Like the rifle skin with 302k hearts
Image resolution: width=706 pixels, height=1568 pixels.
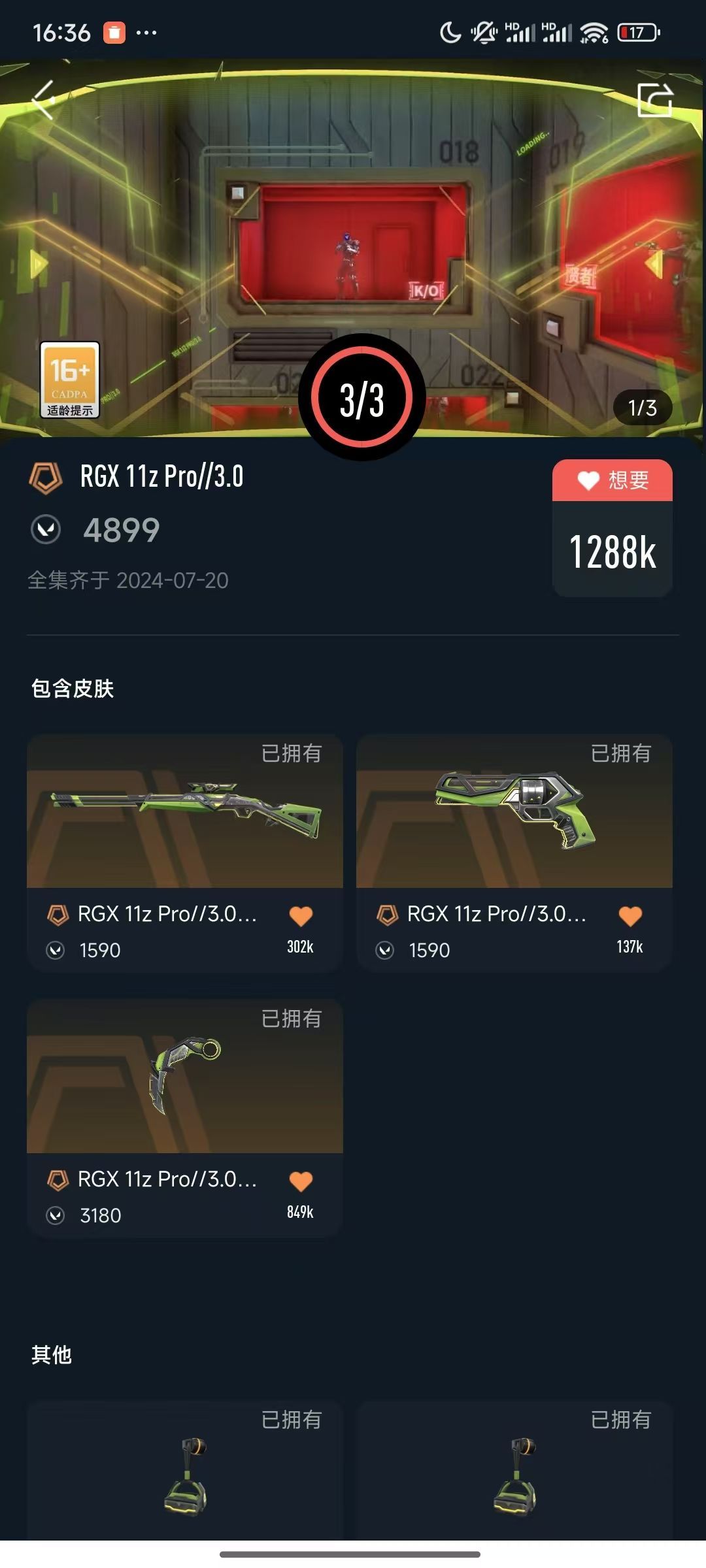[x=301, y=916]
